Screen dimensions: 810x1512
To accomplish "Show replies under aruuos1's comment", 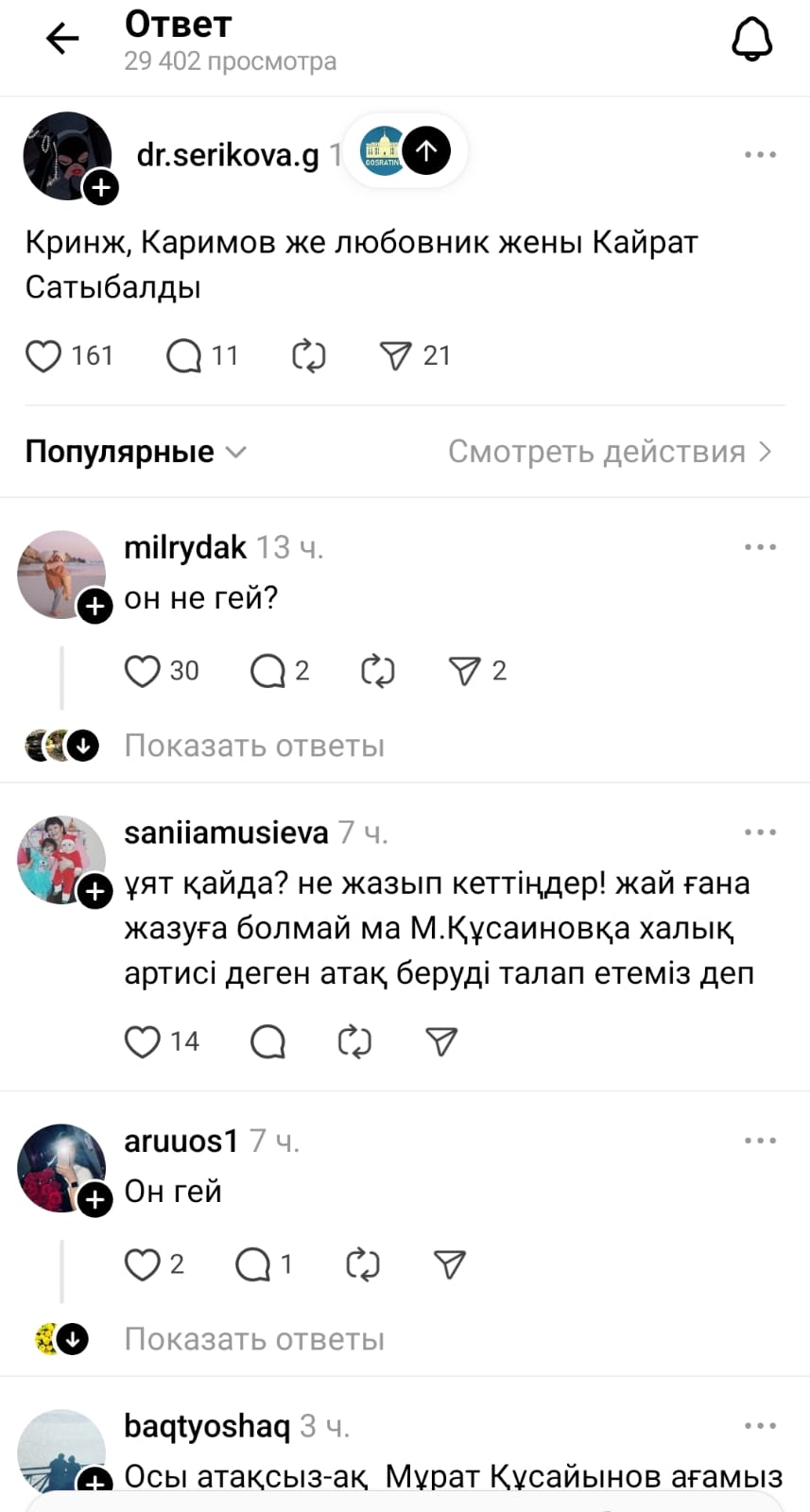I will pos(254,1339).
